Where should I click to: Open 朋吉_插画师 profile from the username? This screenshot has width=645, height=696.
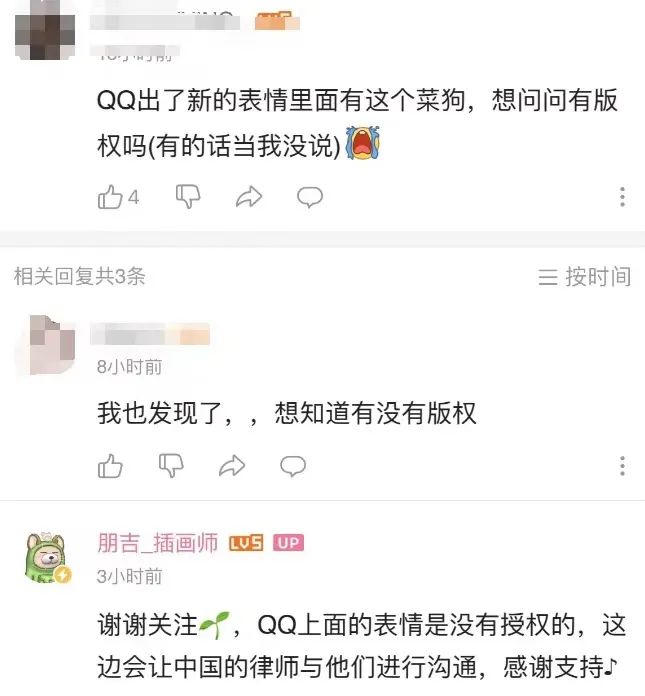tap(157, 543)
